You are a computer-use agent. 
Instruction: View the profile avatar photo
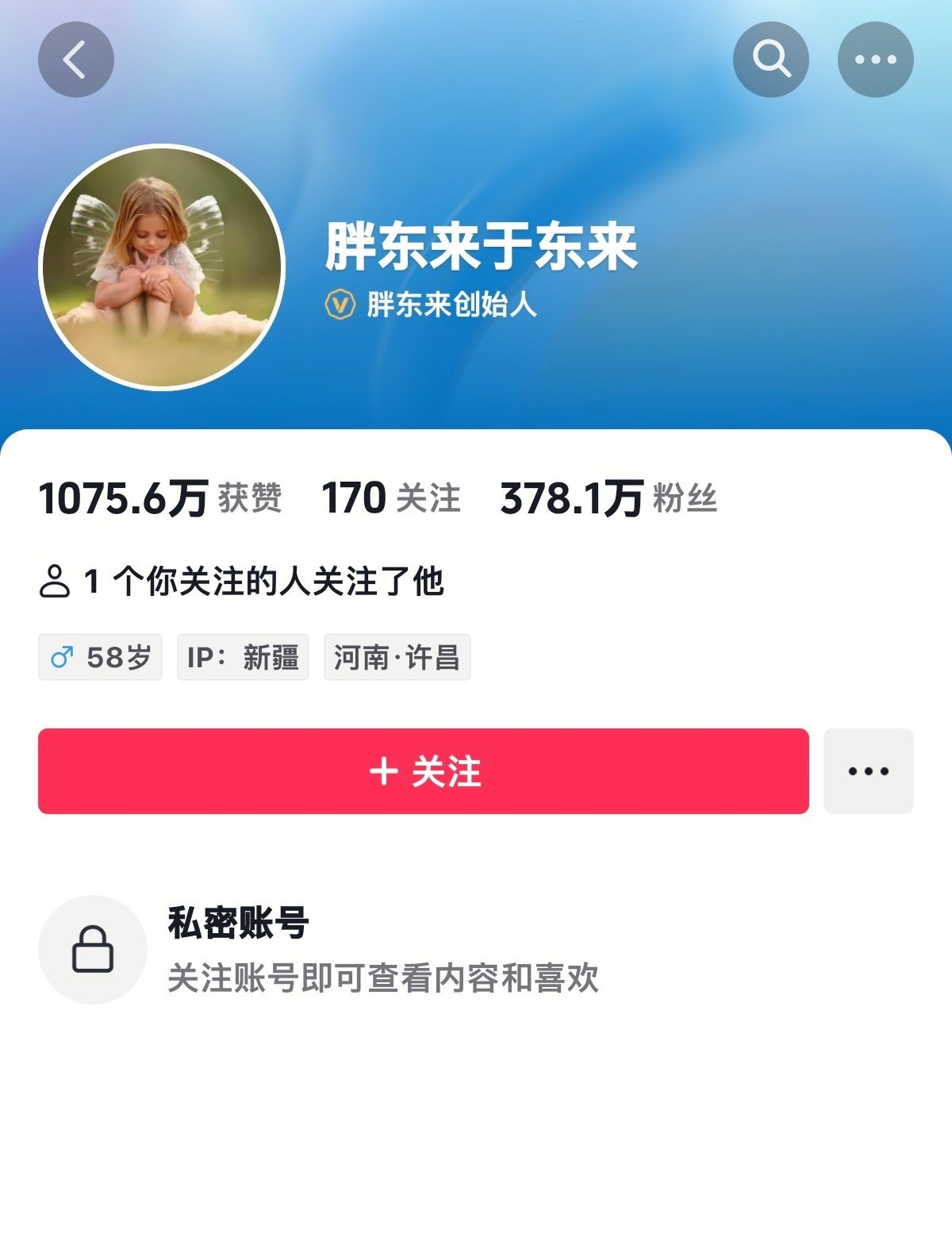(x=162, y=267)
